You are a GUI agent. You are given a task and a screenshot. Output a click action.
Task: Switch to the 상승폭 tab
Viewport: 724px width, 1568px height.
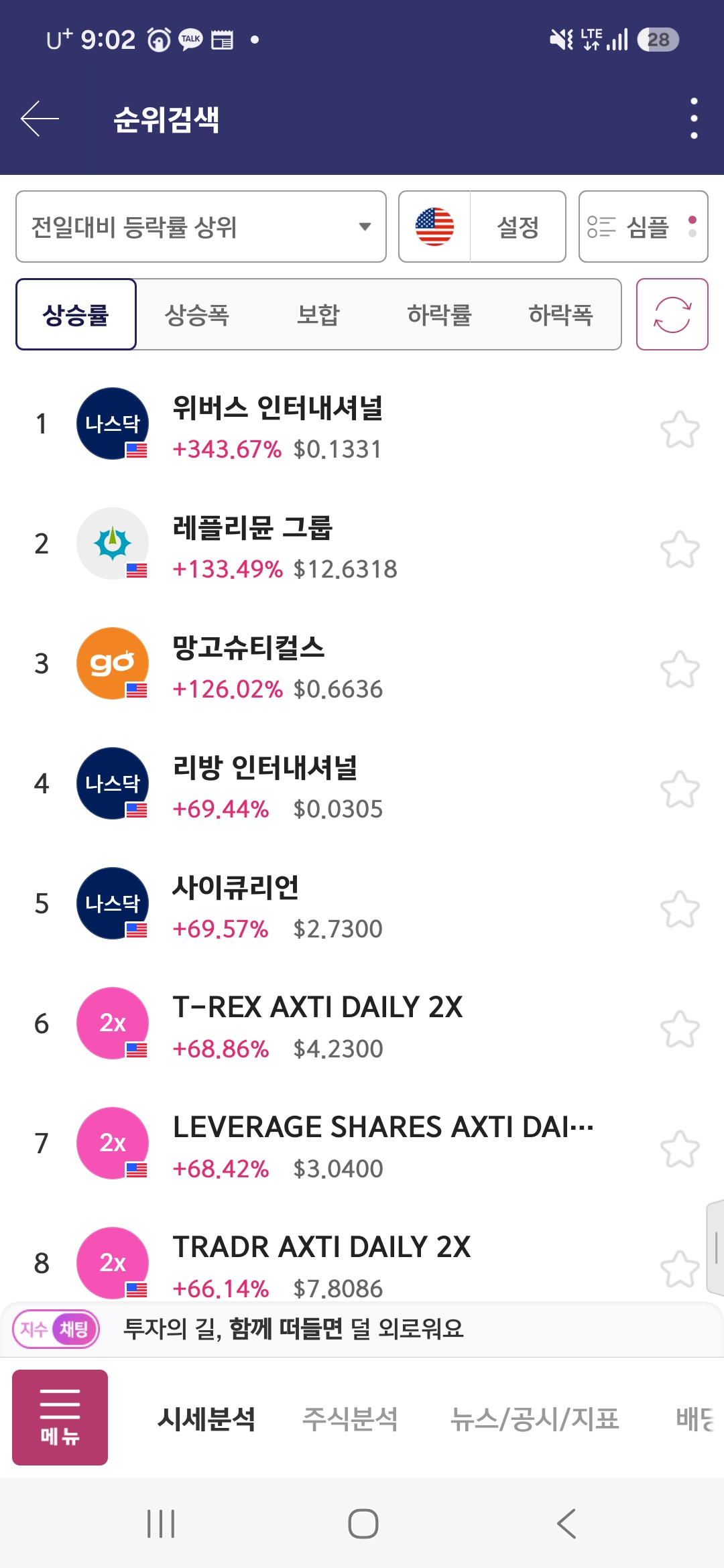pyautogui.click(x=197, y=314)
